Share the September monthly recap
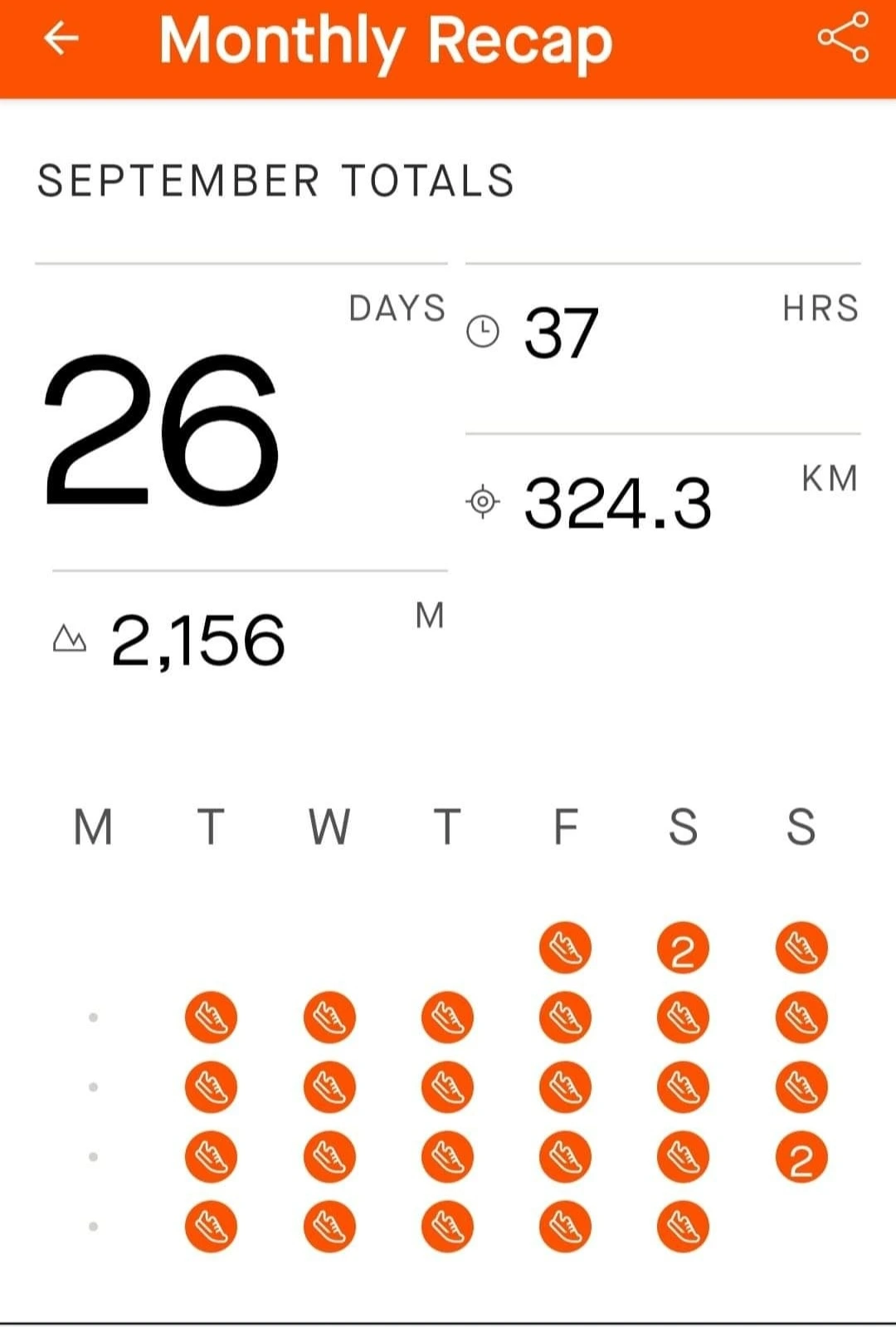The width and height of the screenshot is (896, 1328). point(842,38)
